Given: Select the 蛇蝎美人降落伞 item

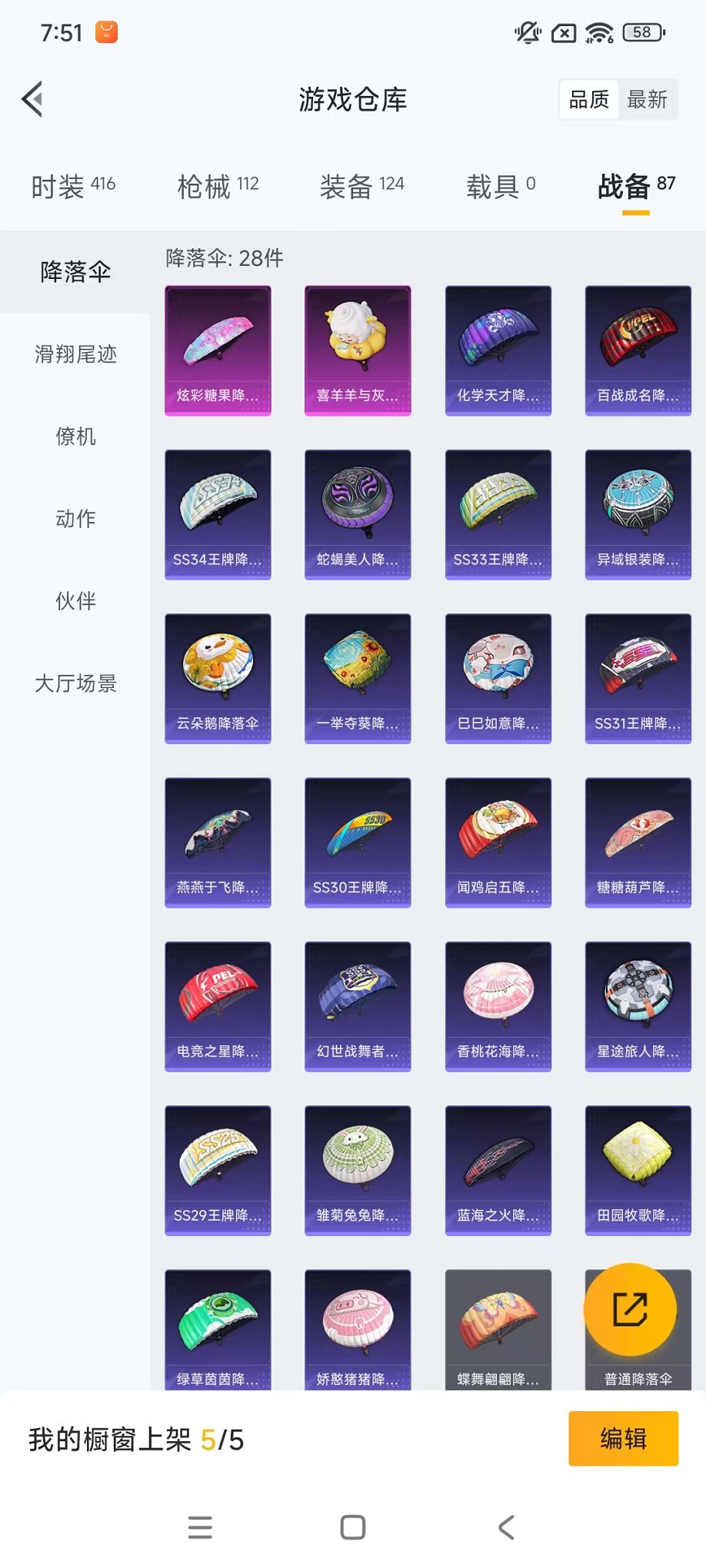Looking at the screenshot, I should [358, 513].
